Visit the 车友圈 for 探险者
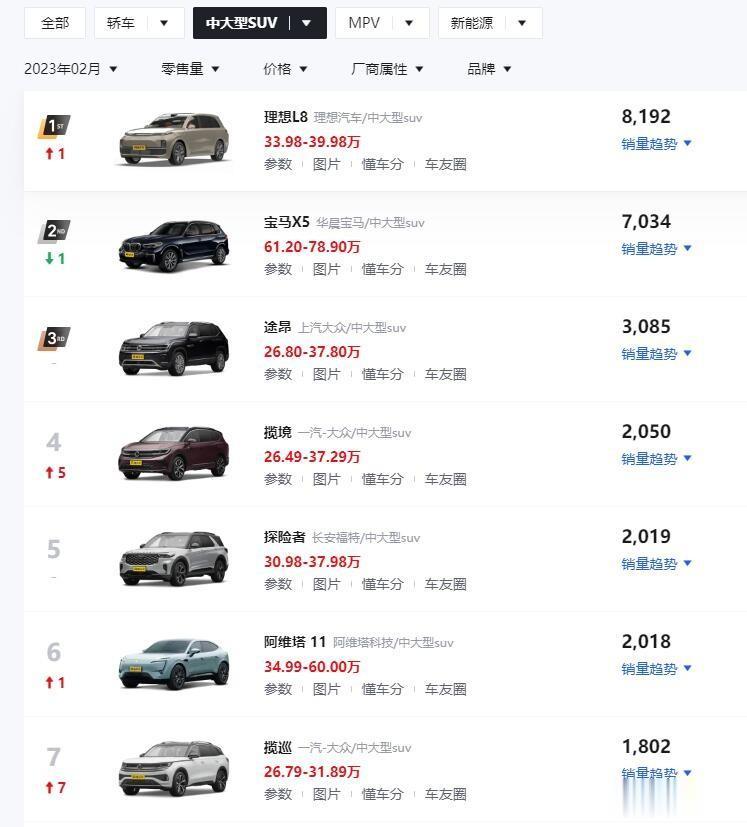 tap(445, 584)
